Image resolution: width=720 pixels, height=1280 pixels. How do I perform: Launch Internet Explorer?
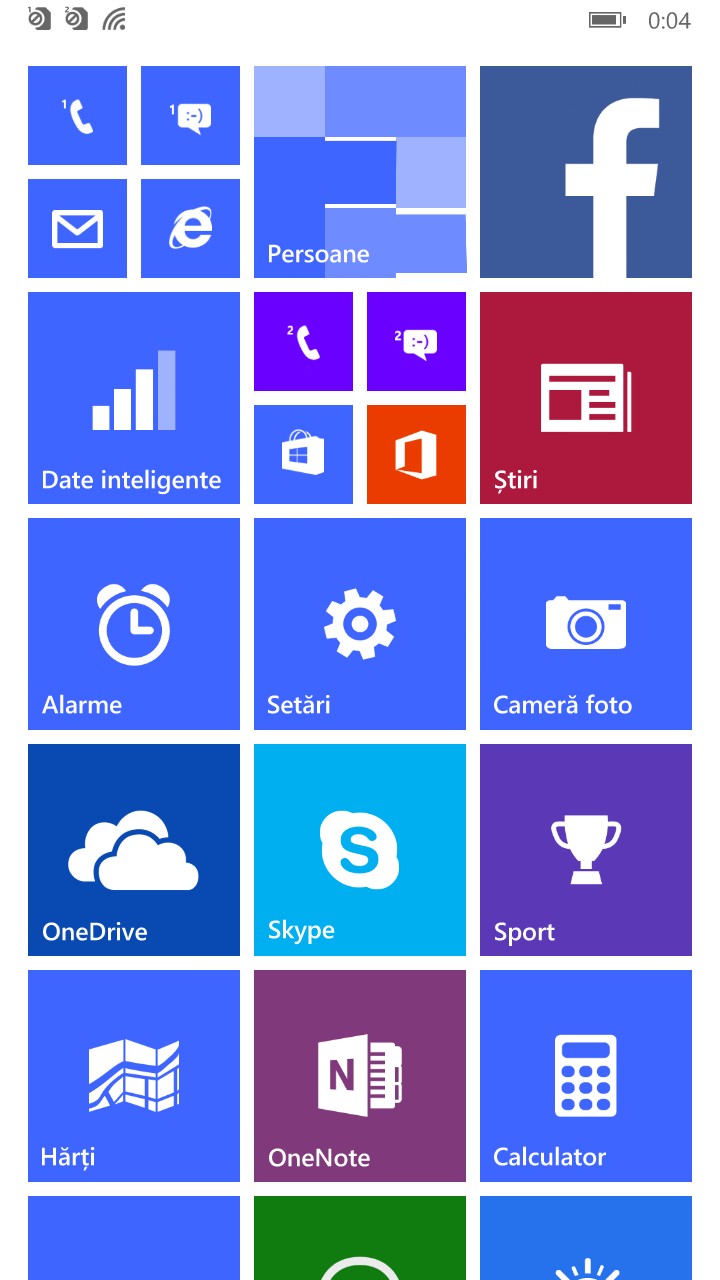pyautogui.click(x=190, y=228)
